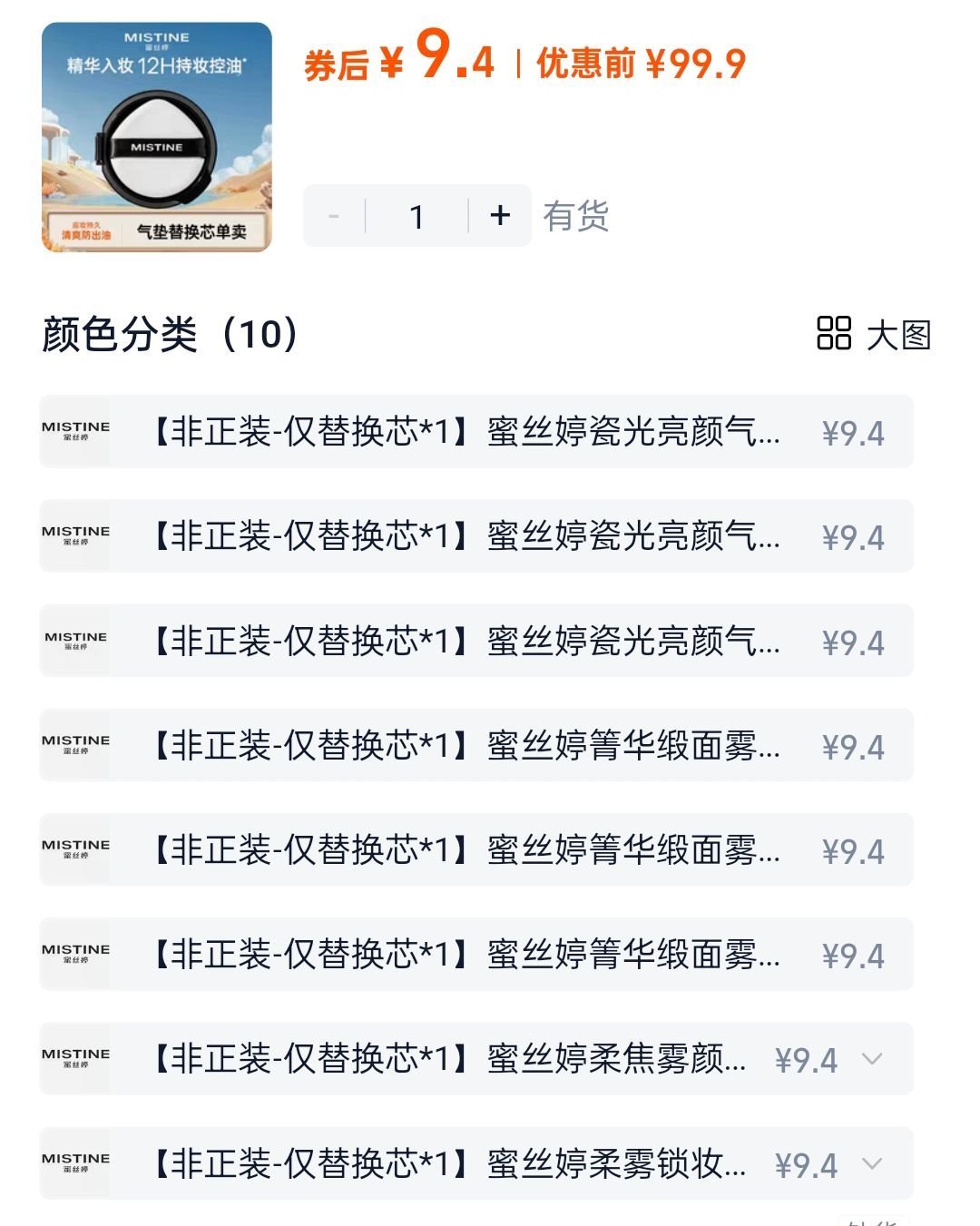Click the 有货 stock status label

pos(577,216)
